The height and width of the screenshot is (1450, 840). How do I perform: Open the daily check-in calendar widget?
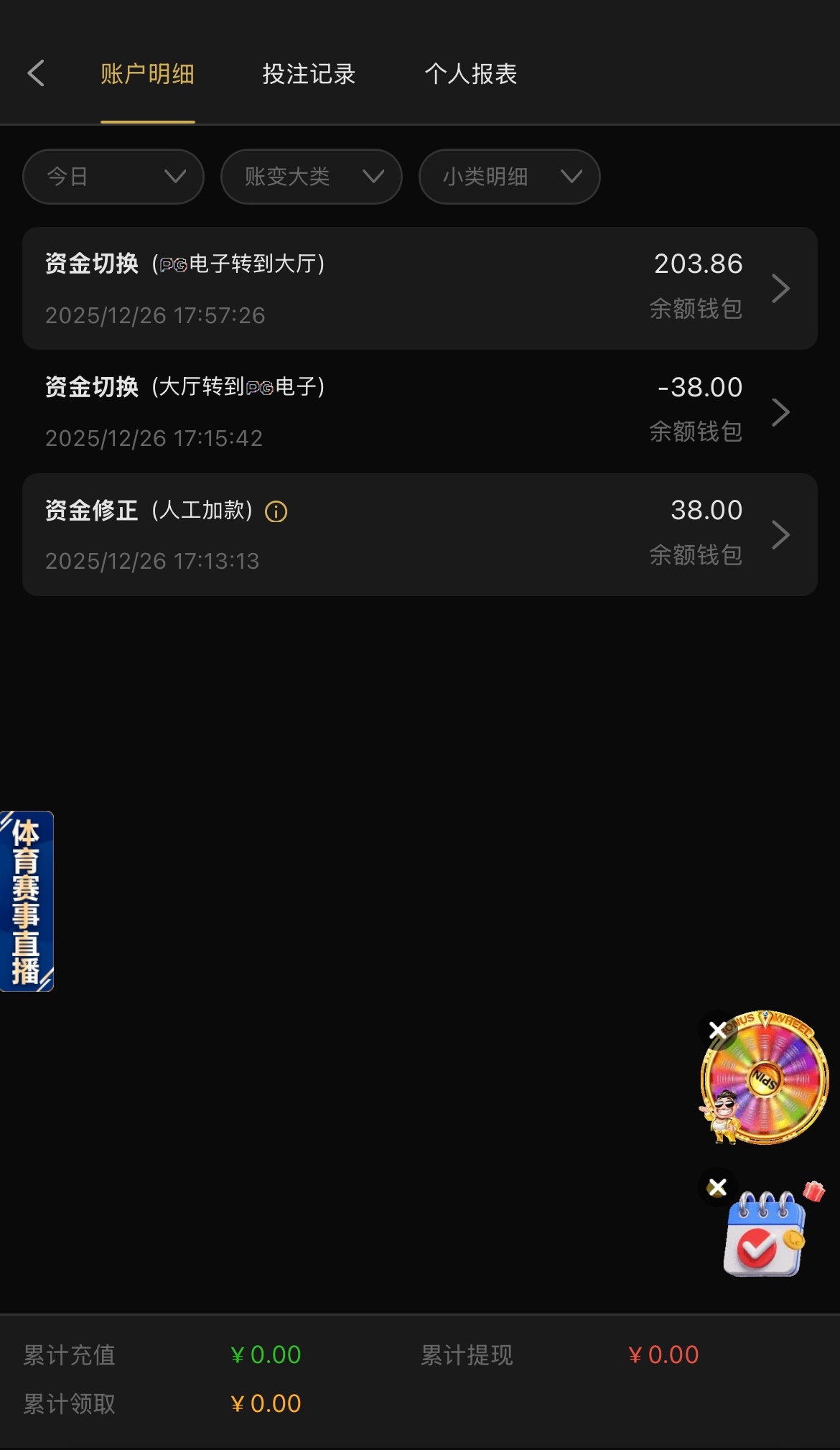click(x=765, y=1237)
